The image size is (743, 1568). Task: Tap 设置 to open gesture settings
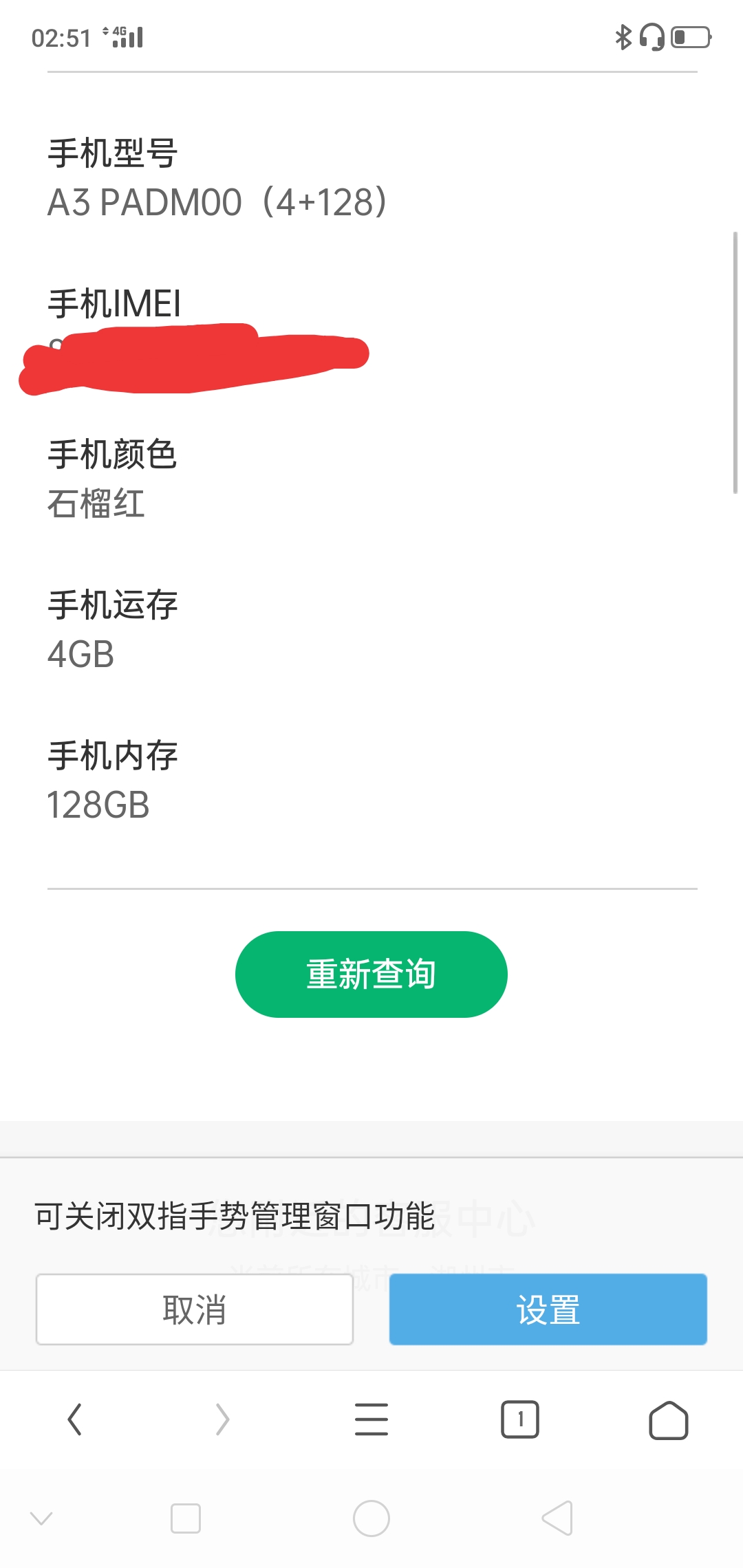[548, 1309]
